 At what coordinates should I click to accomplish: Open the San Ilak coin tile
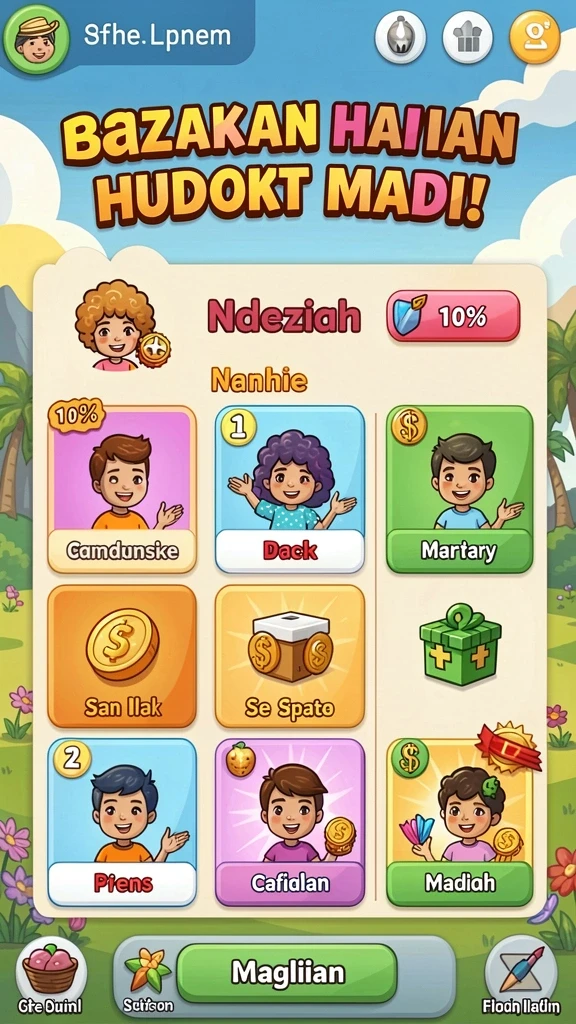pos(122,656)
